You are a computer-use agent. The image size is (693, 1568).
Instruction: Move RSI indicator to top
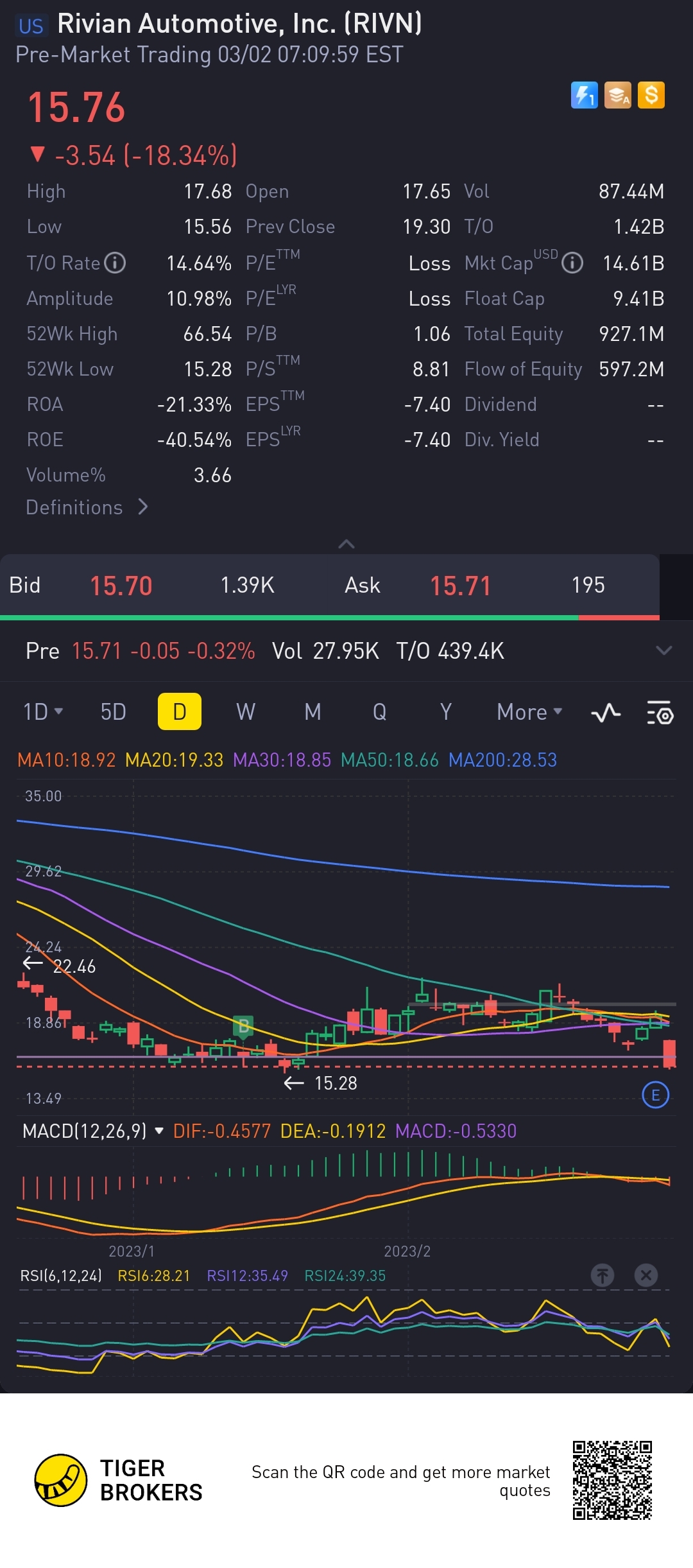(x=602, y=1275)
